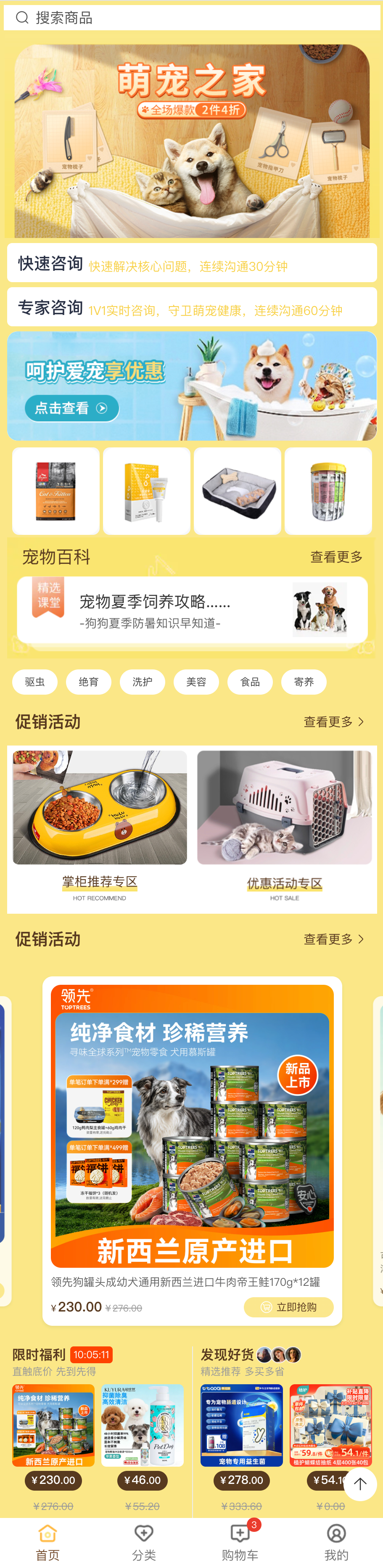This screenshot has height=1568, width=383.
Task: Open the 萌宠之家 banner
Action: pos(192,140)
